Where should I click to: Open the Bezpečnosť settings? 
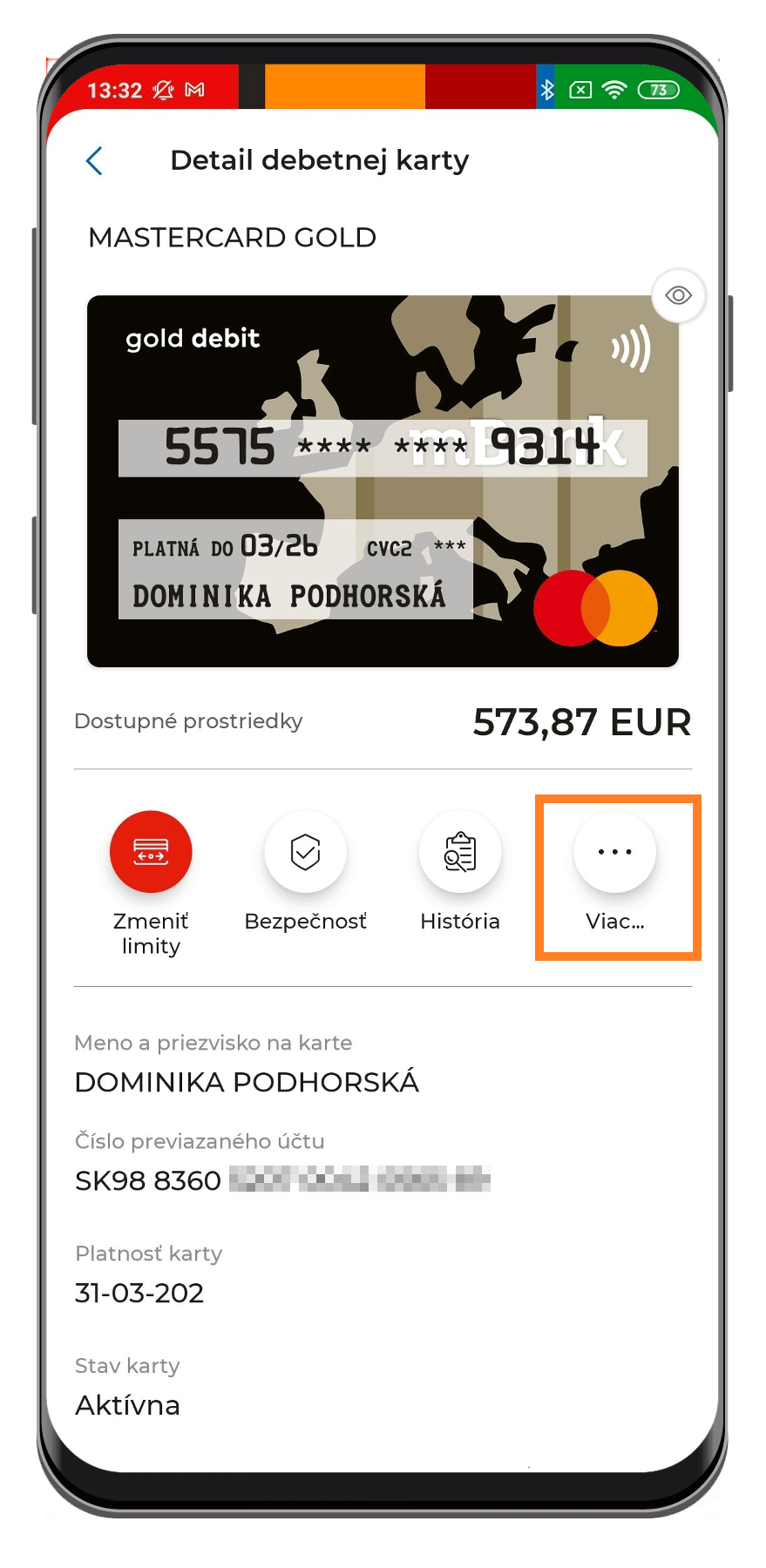pos(305,852)
